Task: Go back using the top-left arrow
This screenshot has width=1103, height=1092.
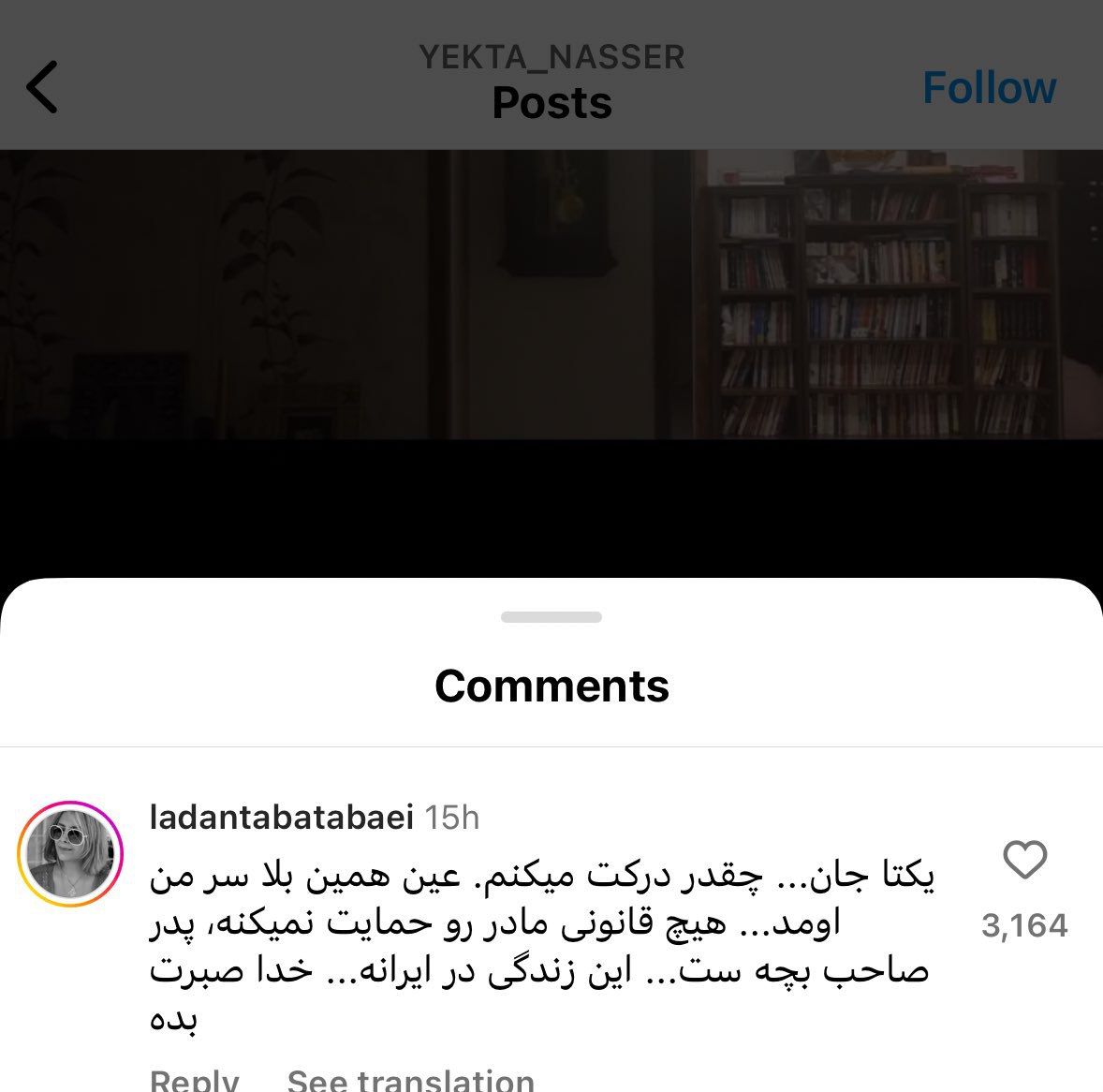Action: click(43, 87)
